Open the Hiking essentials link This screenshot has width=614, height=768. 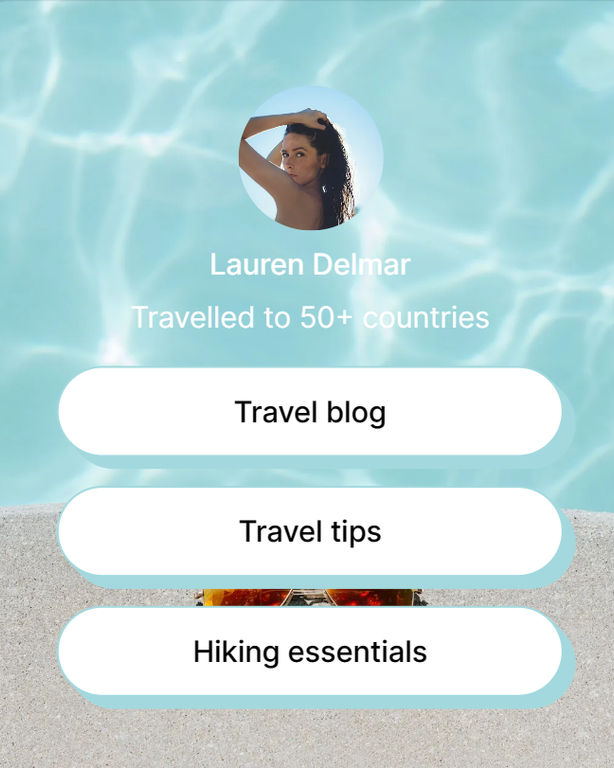point(310,652)
